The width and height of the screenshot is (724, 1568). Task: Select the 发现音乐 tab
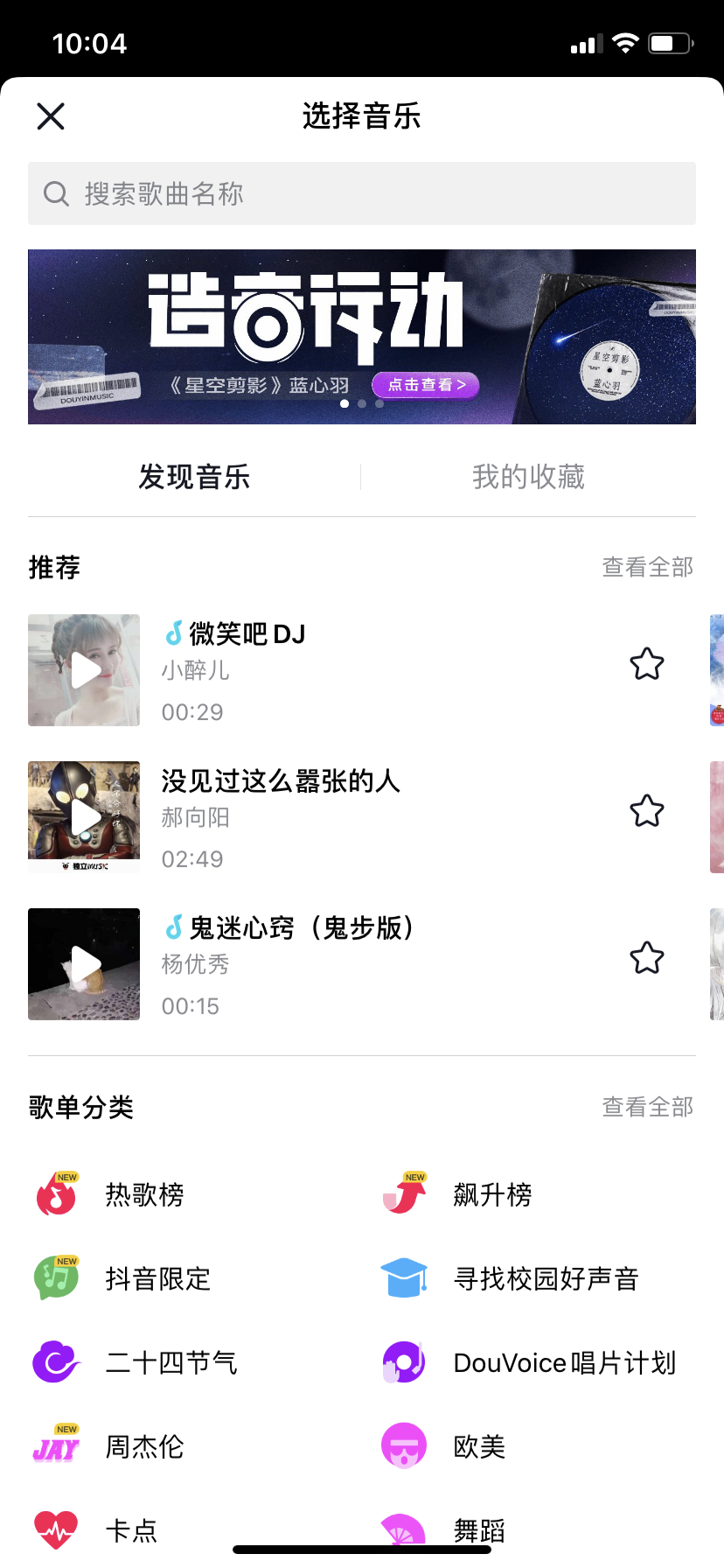coord(194,477)
